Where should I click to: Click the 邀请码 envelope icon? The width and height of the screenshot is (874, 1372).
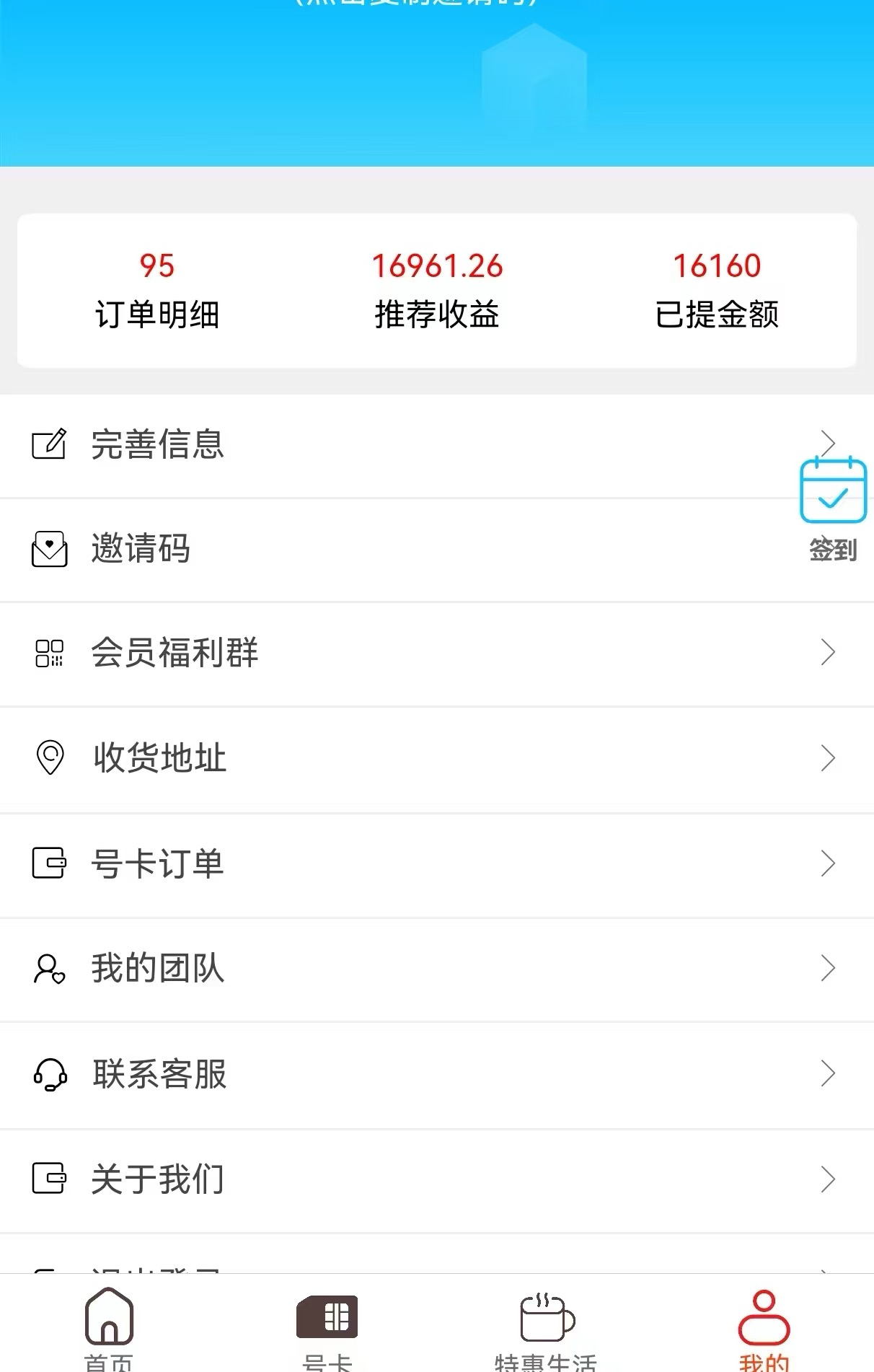(x=49, y=549)
